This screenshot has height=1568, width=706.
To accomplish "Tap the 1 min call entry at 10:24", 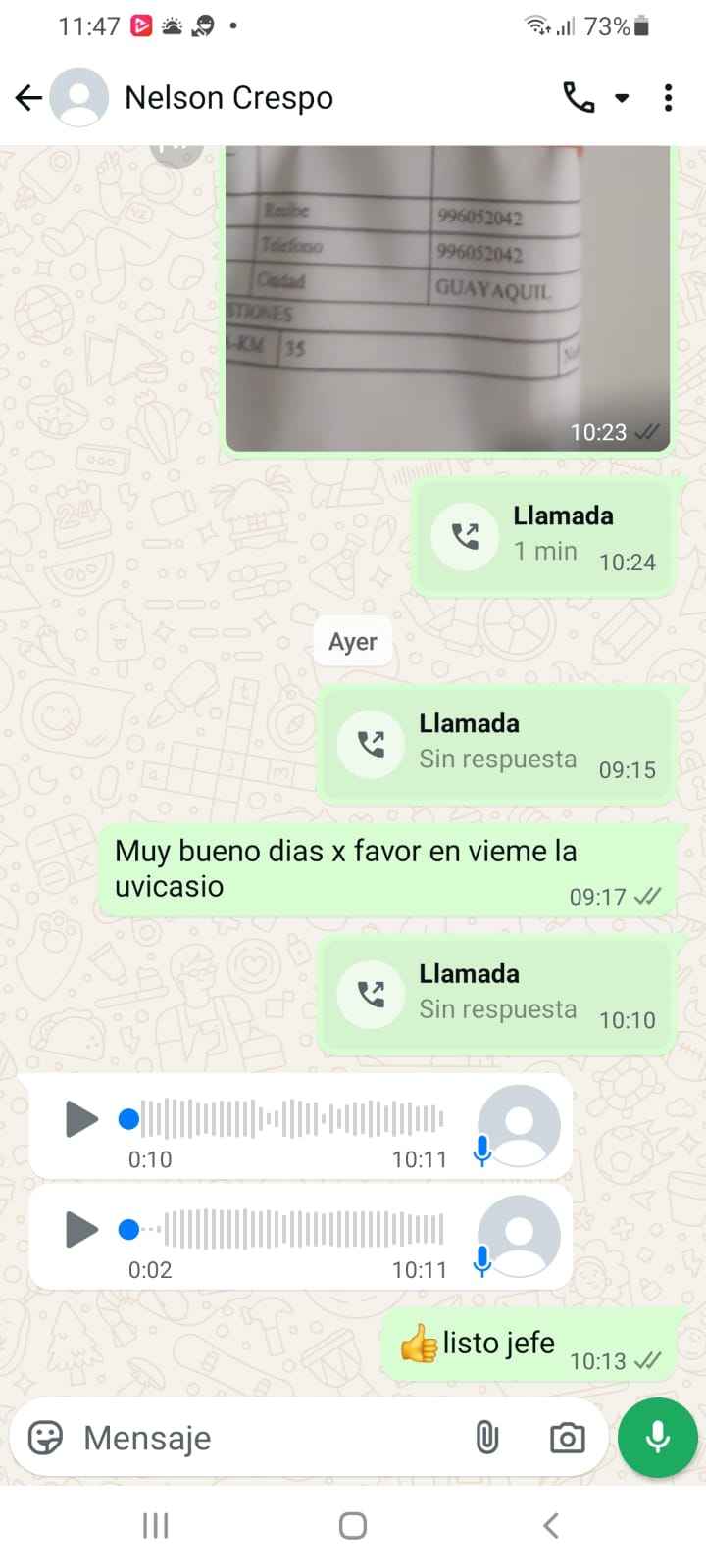I will (543, 537).
